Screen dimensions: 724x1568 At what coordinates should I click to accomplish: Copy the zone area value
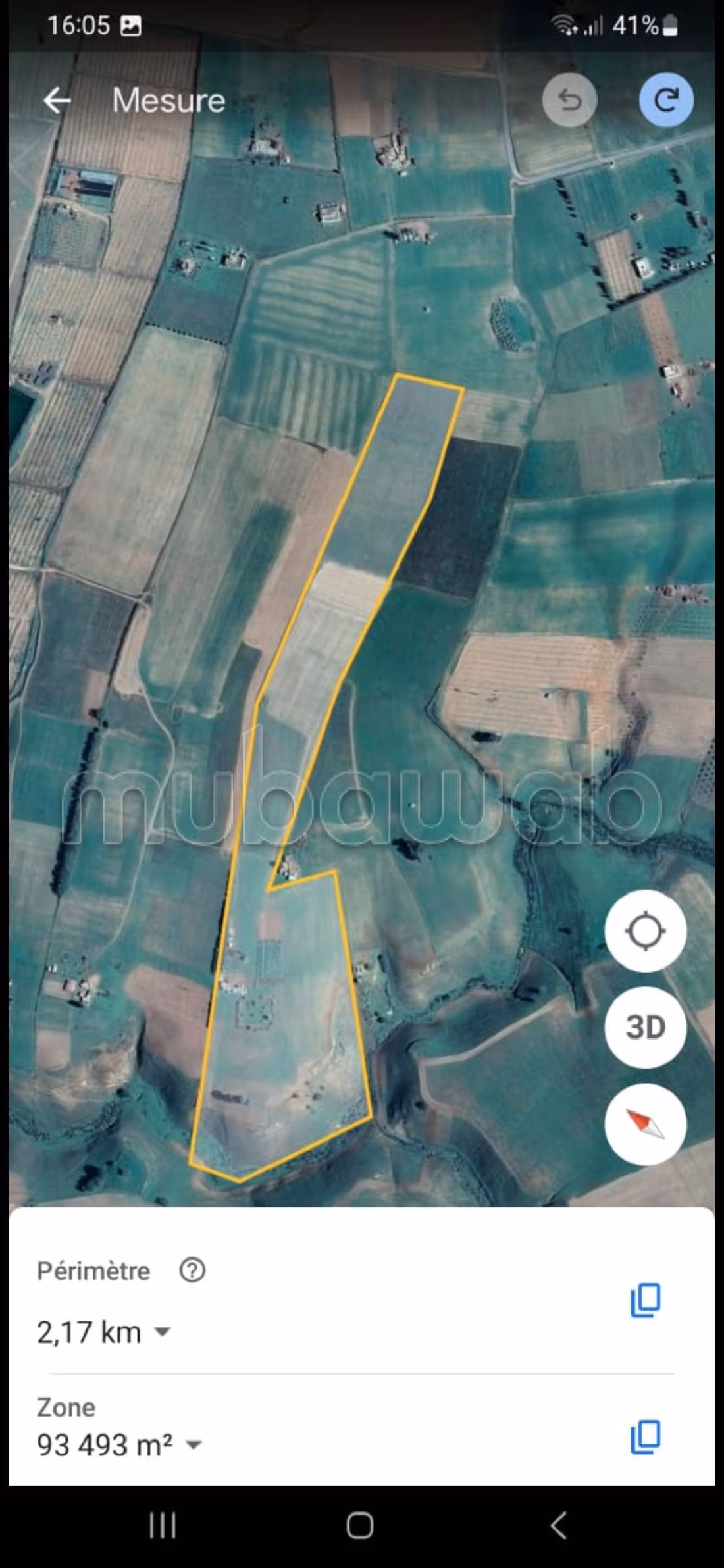point(645,1437)
